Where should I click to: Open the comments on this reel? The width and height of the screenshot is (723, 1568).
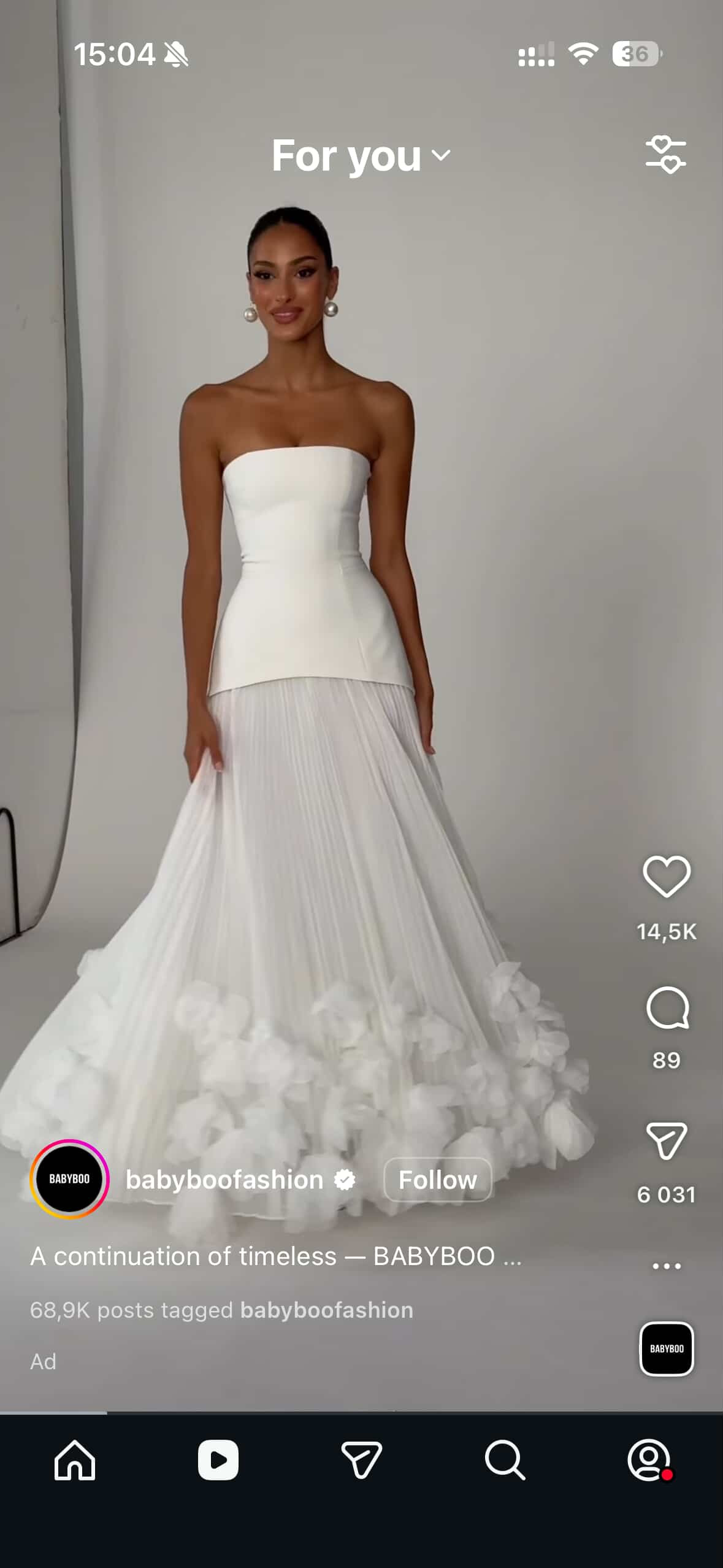point(667,1007)
